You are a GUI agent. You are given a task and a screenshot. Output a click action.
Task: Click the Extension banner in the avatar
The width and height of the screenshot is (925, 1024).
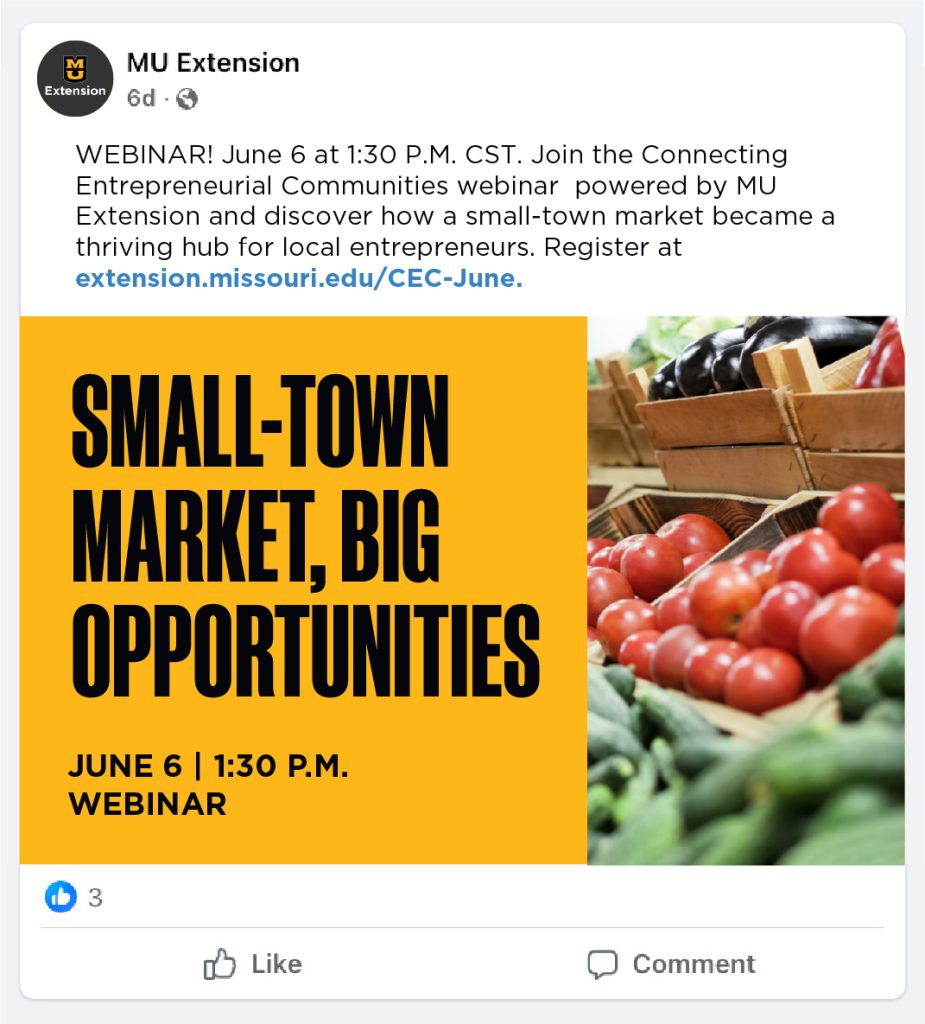pos(74,92)
